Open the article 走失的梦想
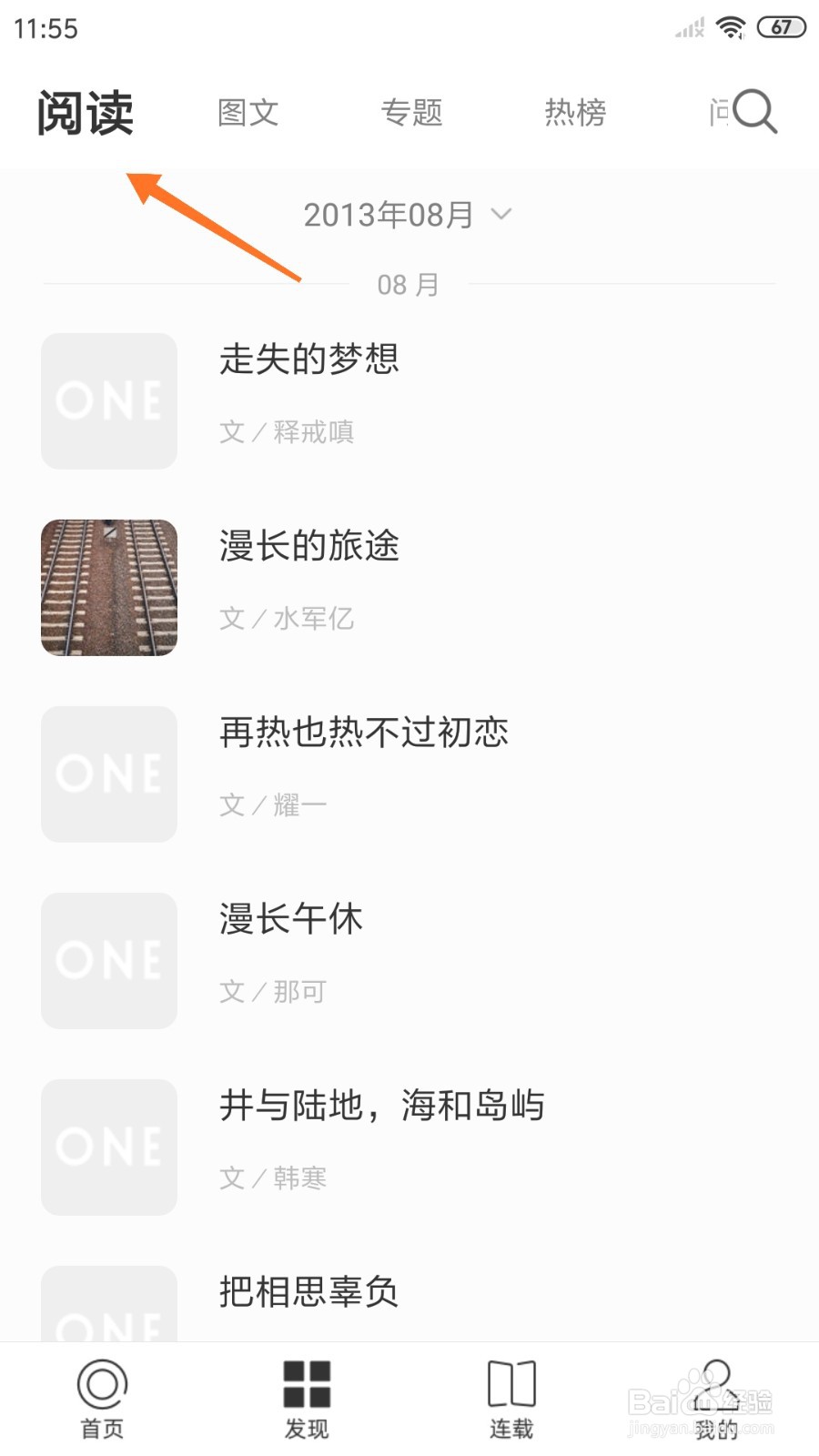819x1456 pixels. [x=311, y=359]
